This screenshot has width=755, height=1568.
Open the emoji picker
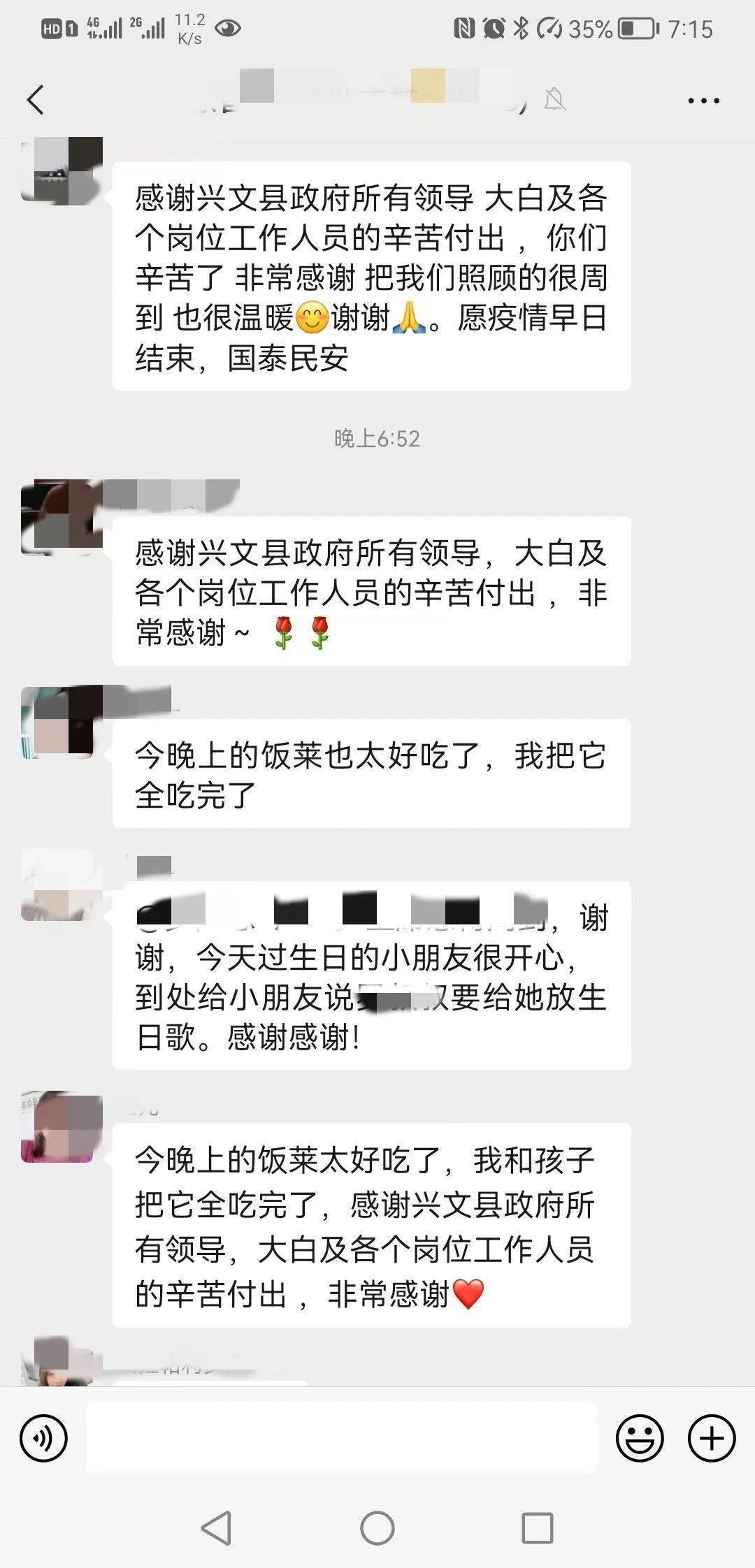tap(639, 1439)
